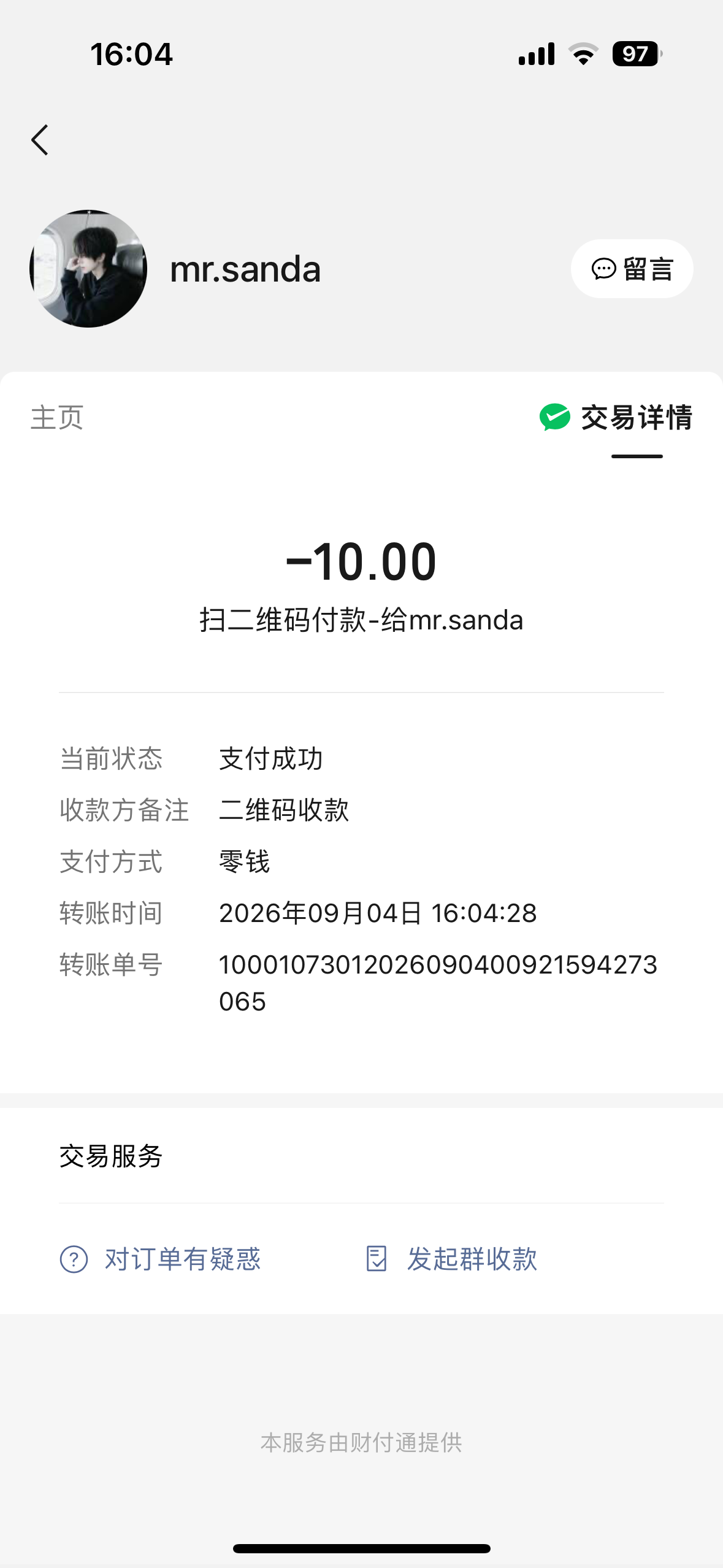723x1568 pixels.
Task: Open mr.sanda's profile avatar
Action: [x=88, y=269]
